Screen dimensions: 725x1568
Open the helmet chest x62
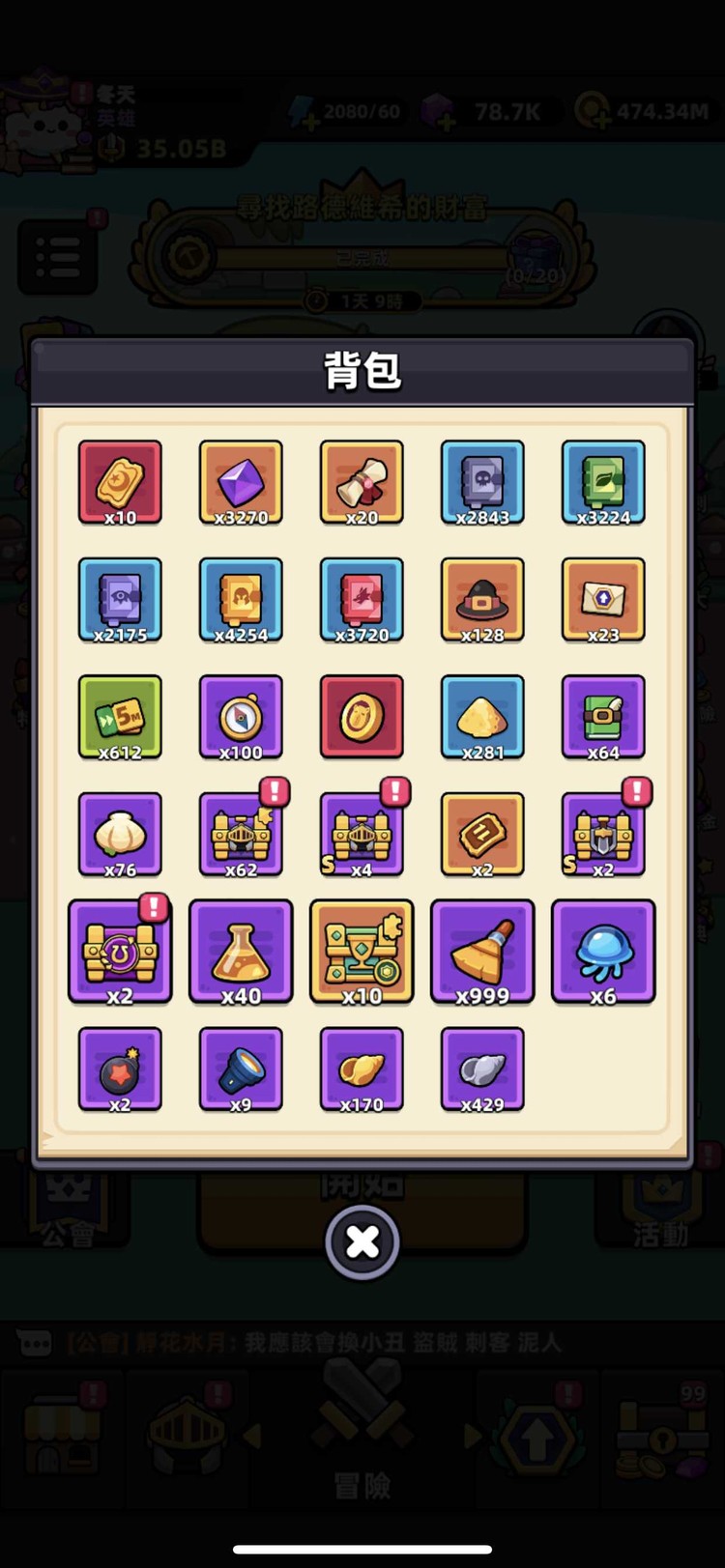click(x=241, y=835)
